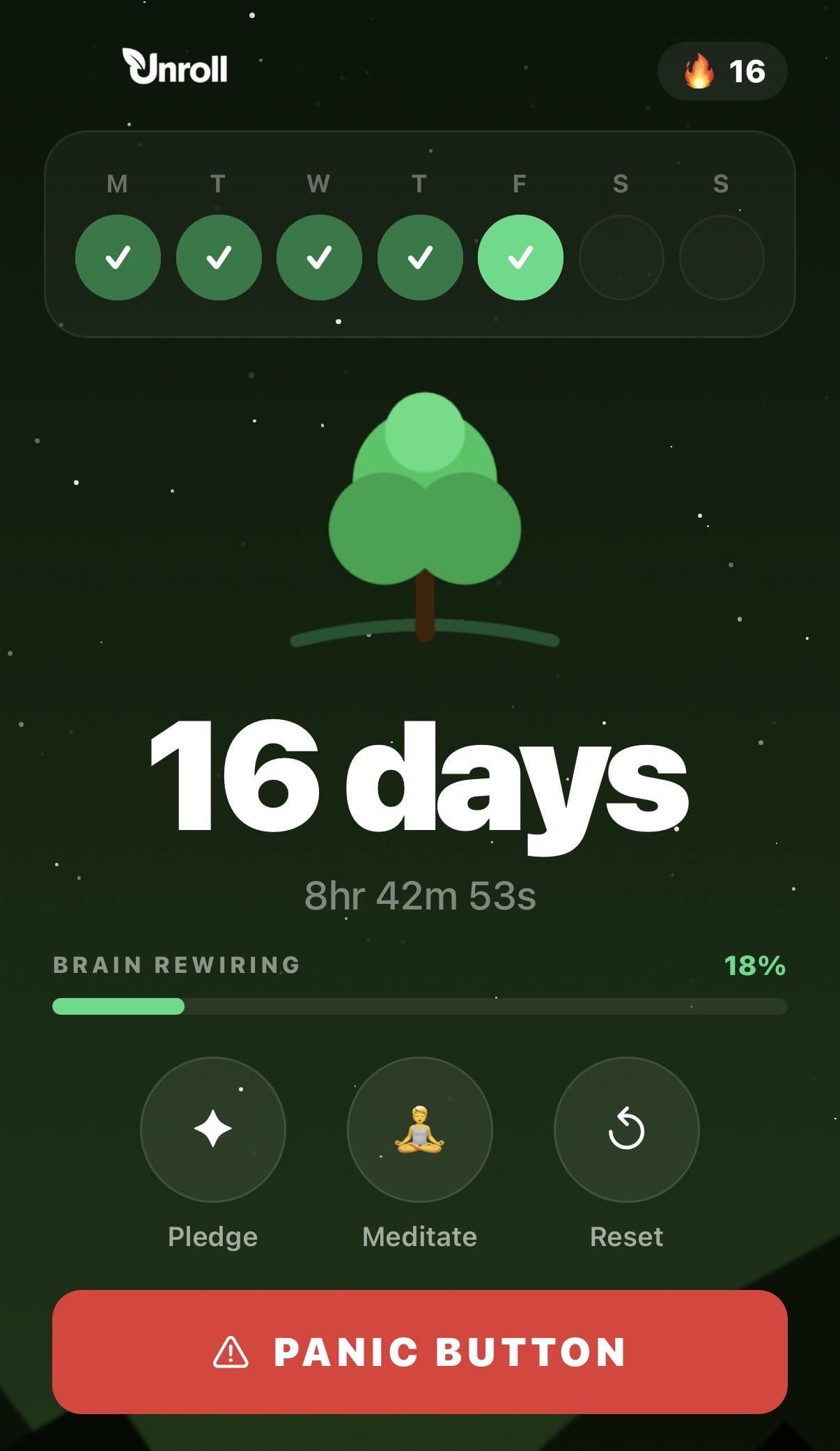Reset the streak counter
The height and width of the screenshot is (1451, 840).
click(x=626, y=1129)
